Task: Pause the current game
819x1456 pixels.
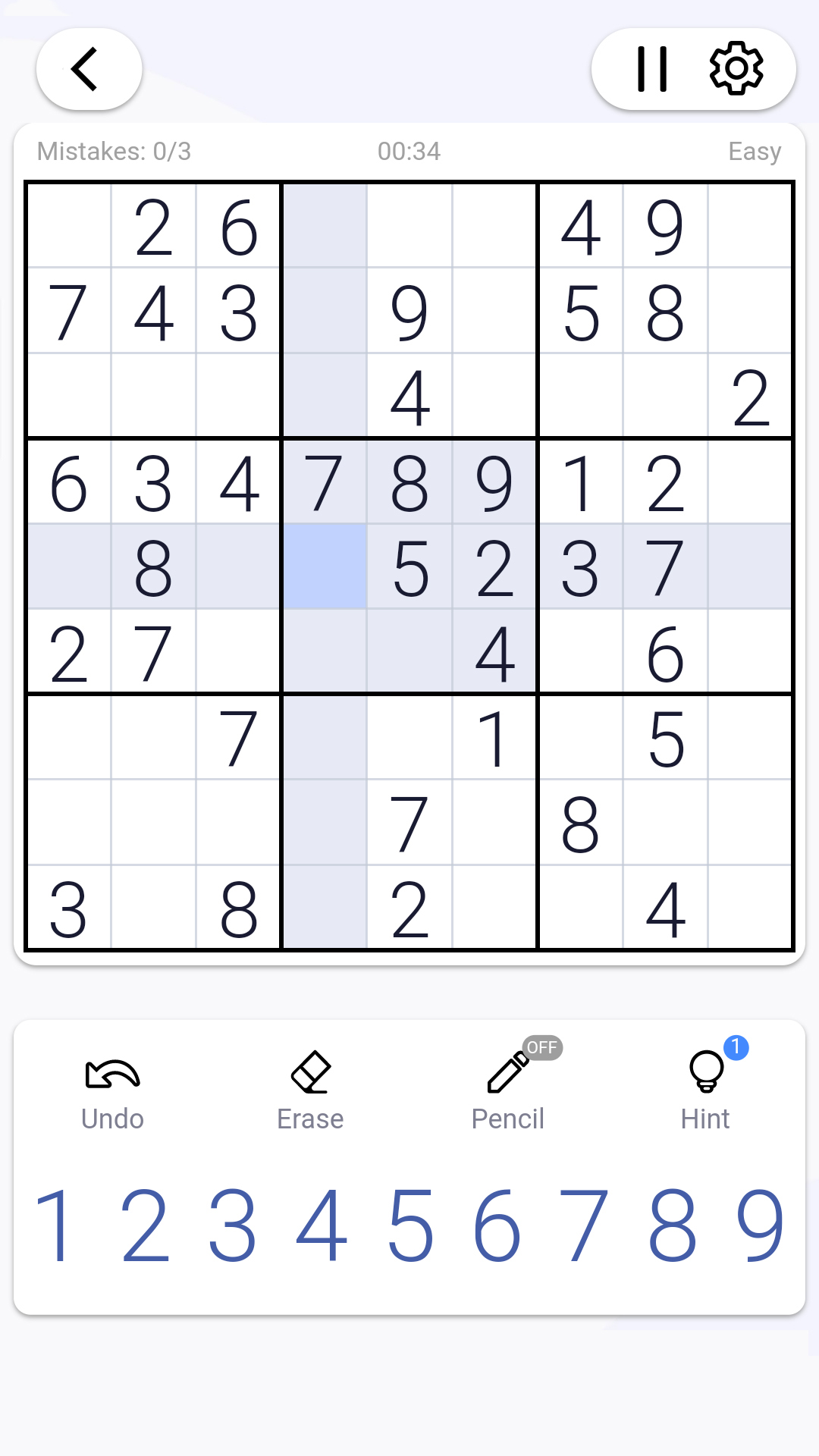Action: pyautogui.click(x=651, y=69)
